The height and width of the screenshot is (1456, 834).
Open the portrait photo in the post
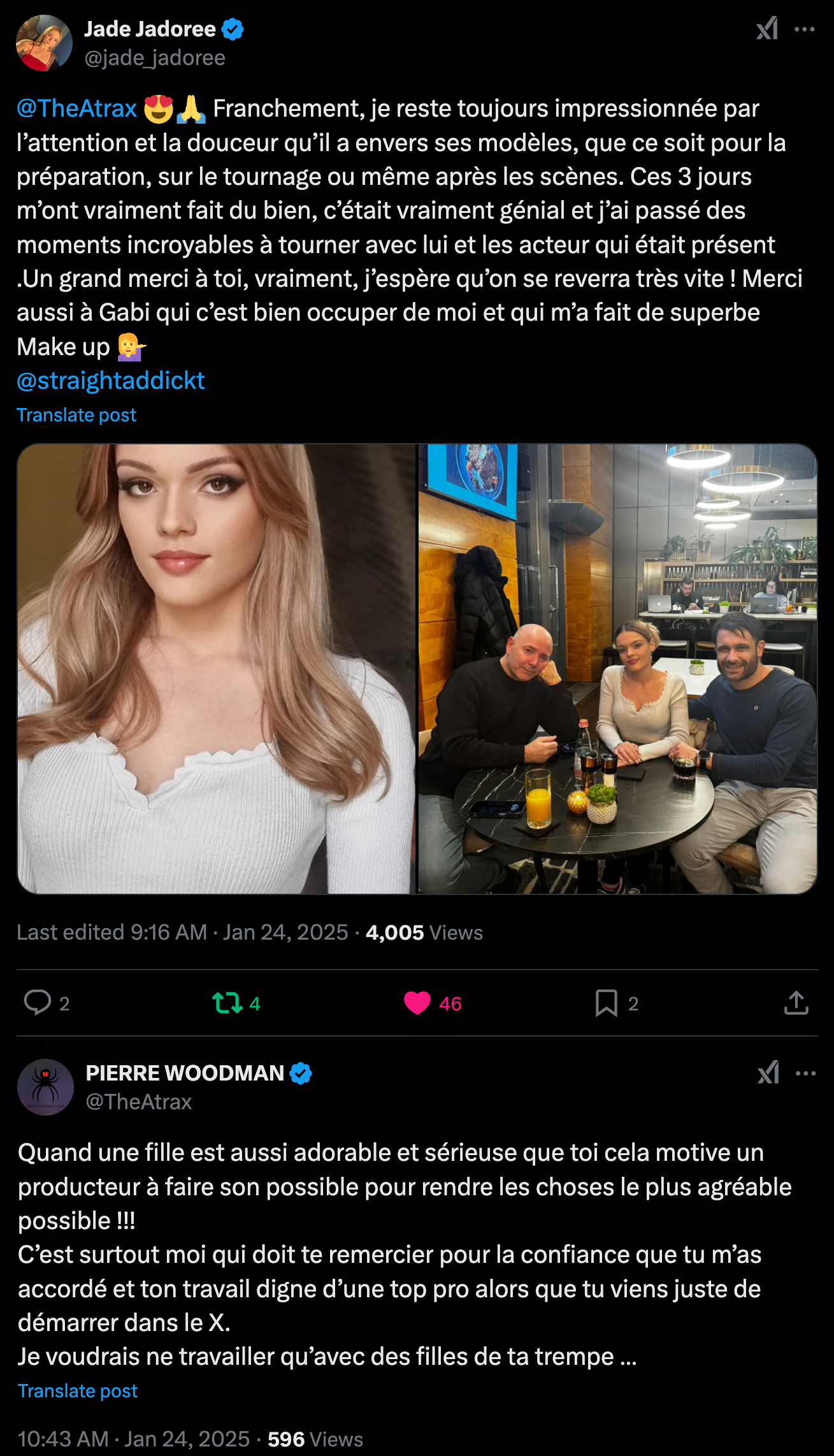click(216, 668)
